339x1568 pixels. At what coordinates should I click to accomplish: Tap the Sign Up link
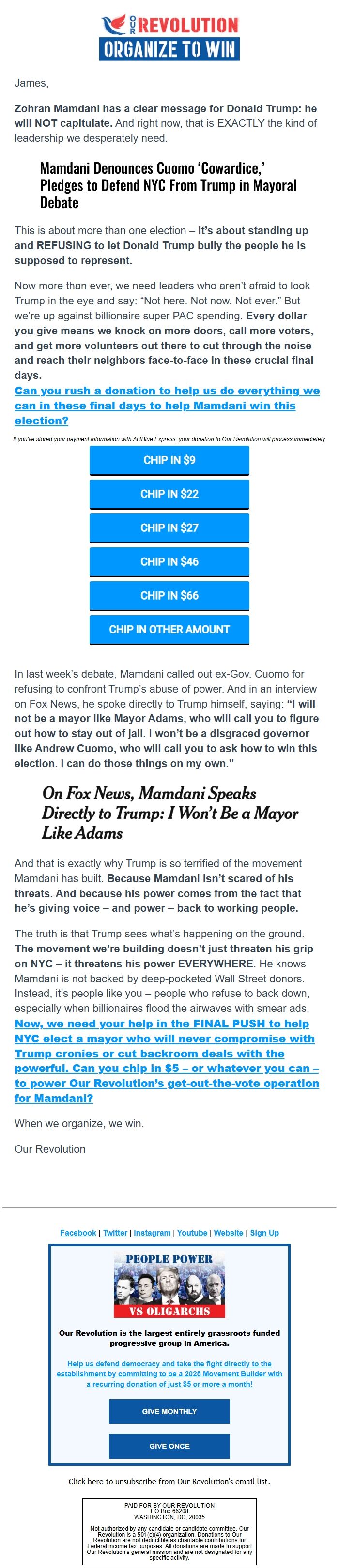pyautogui.click(x=264, y=1233)
